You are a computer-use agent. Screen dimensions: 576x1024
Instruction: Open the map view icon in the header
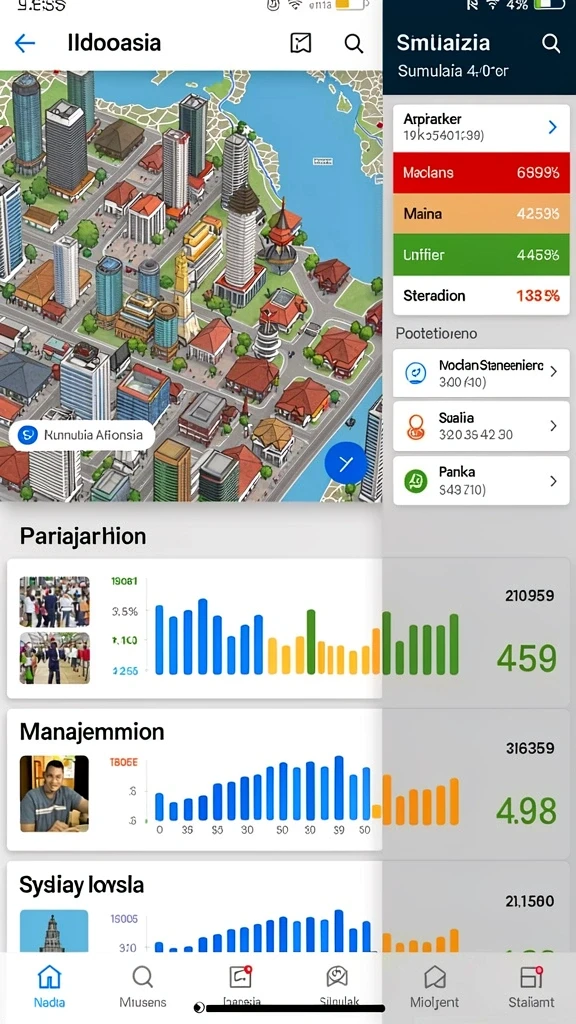tap(300, 43)
